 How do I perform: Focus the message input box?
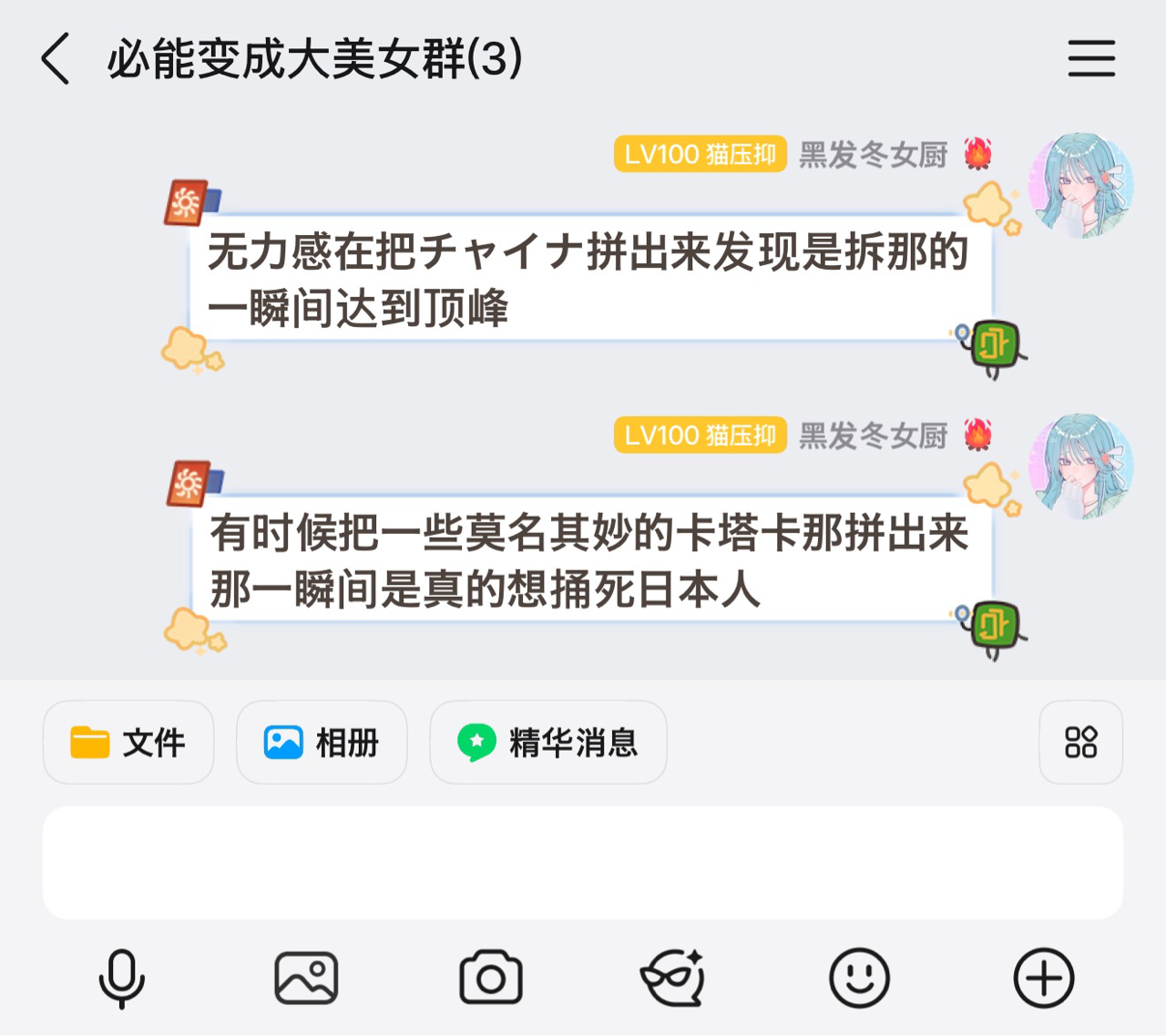pyautogui.click(x=583, y=862)
